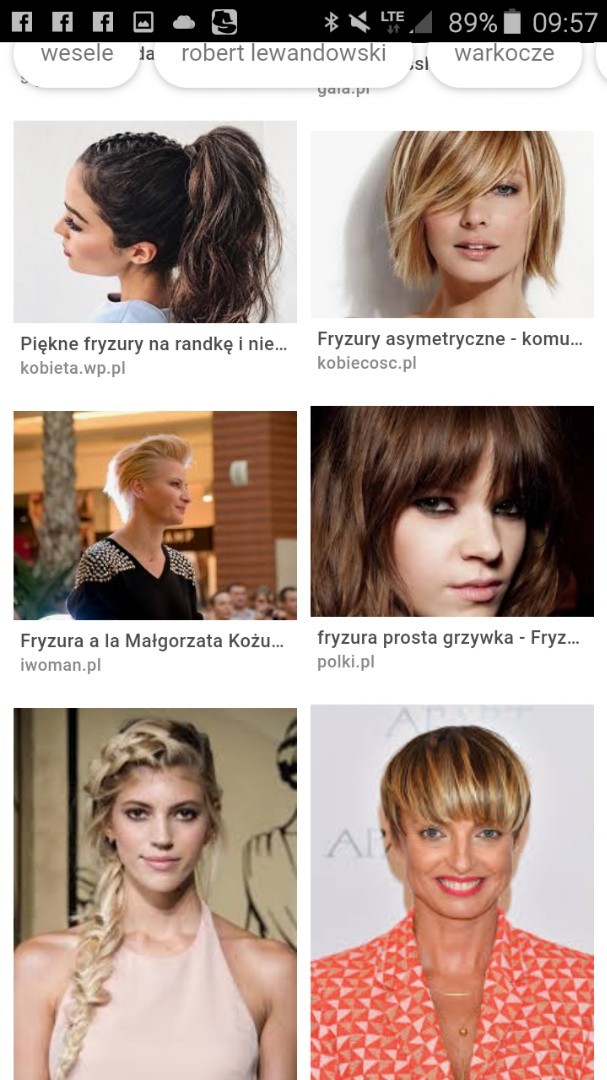The width and height of the screenshot is (607, 1080).
Task: Open the "Piękne fryzury na randkę" image result
Action: pyautogui.click(x=155, y=222)
